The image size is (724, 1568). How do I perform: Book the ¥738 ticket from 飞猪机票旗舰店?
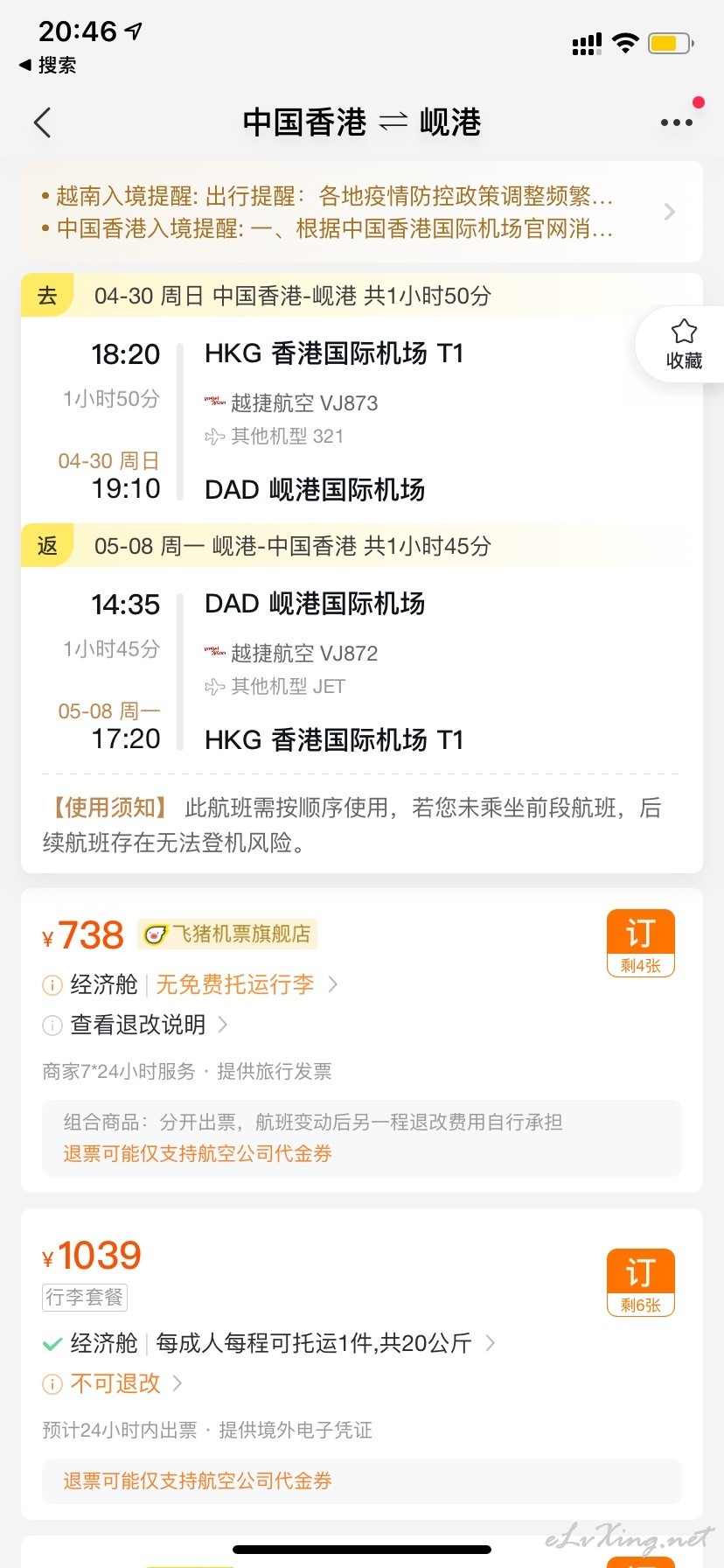click(x=641, y=943)
